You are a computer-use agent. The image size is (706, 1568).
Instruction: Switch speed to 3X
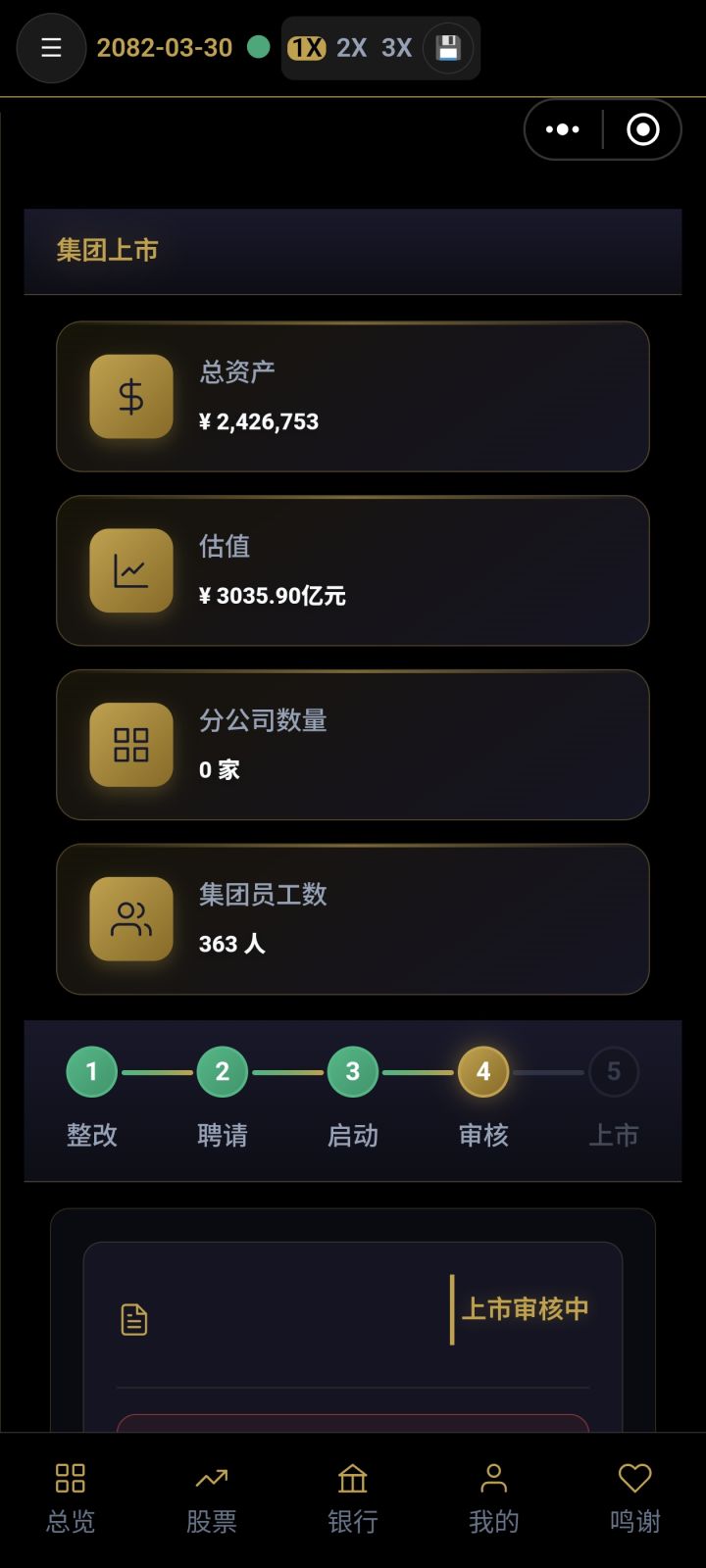(x=398, y=47)
